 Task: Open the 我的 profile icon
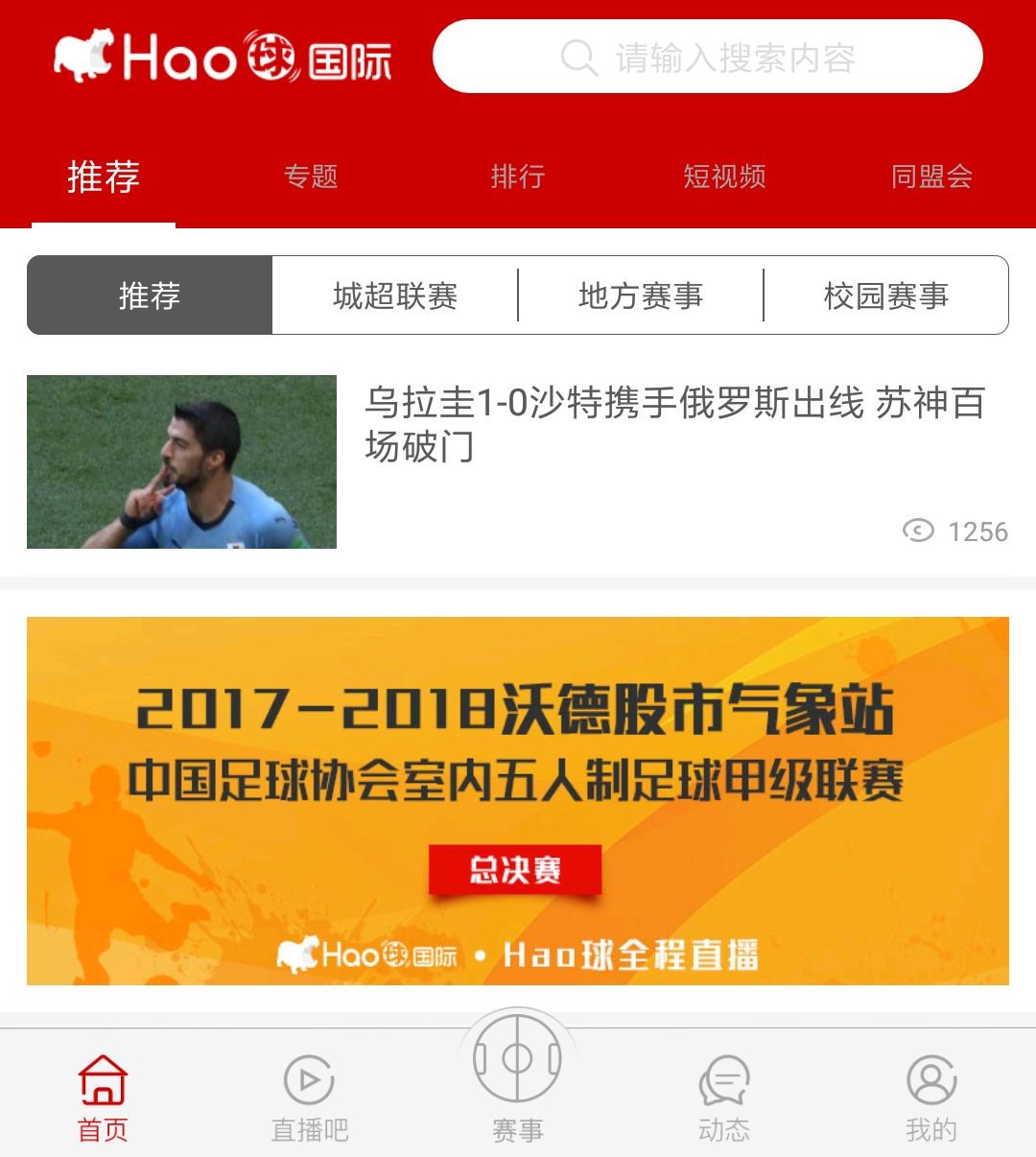930,1079
